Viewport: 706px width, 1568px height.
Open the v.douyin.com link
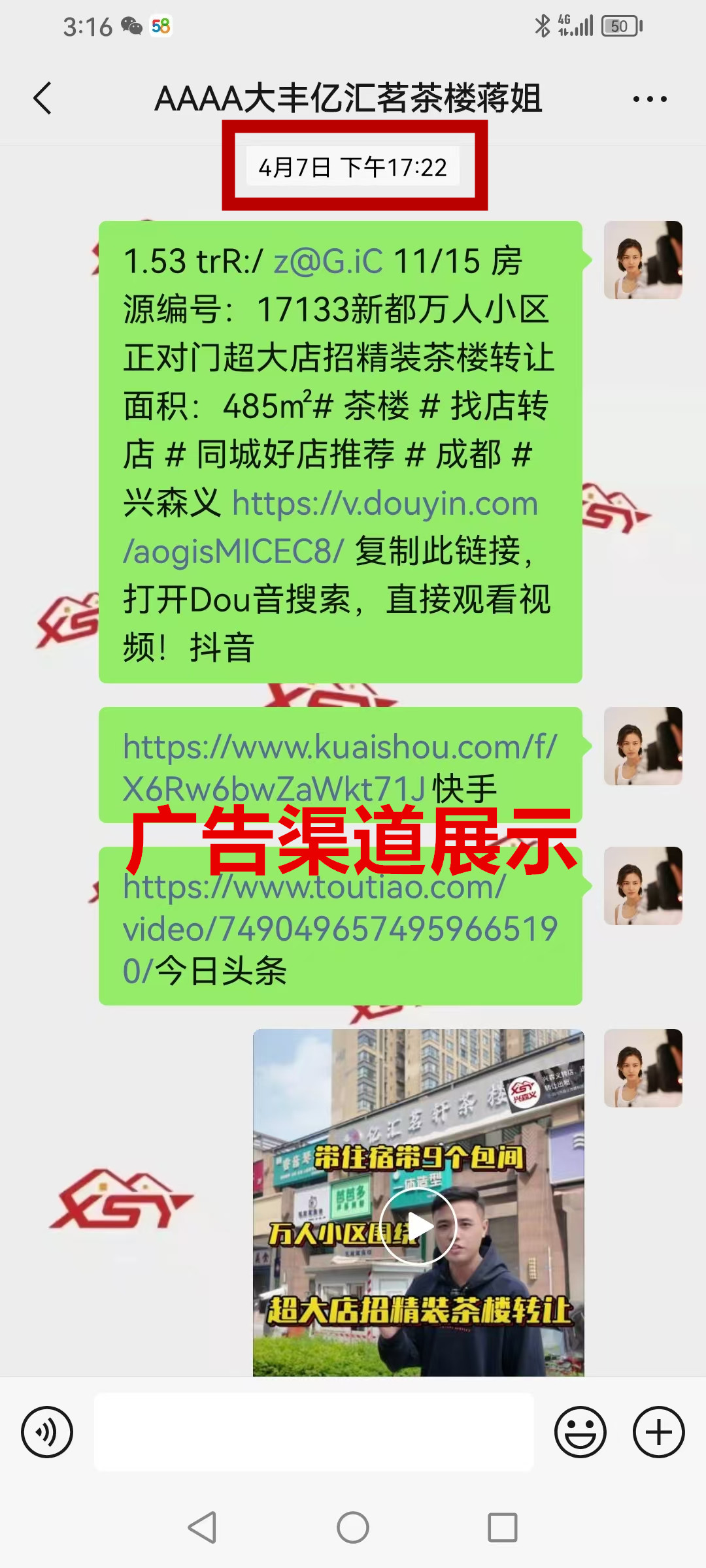point(384,504)
